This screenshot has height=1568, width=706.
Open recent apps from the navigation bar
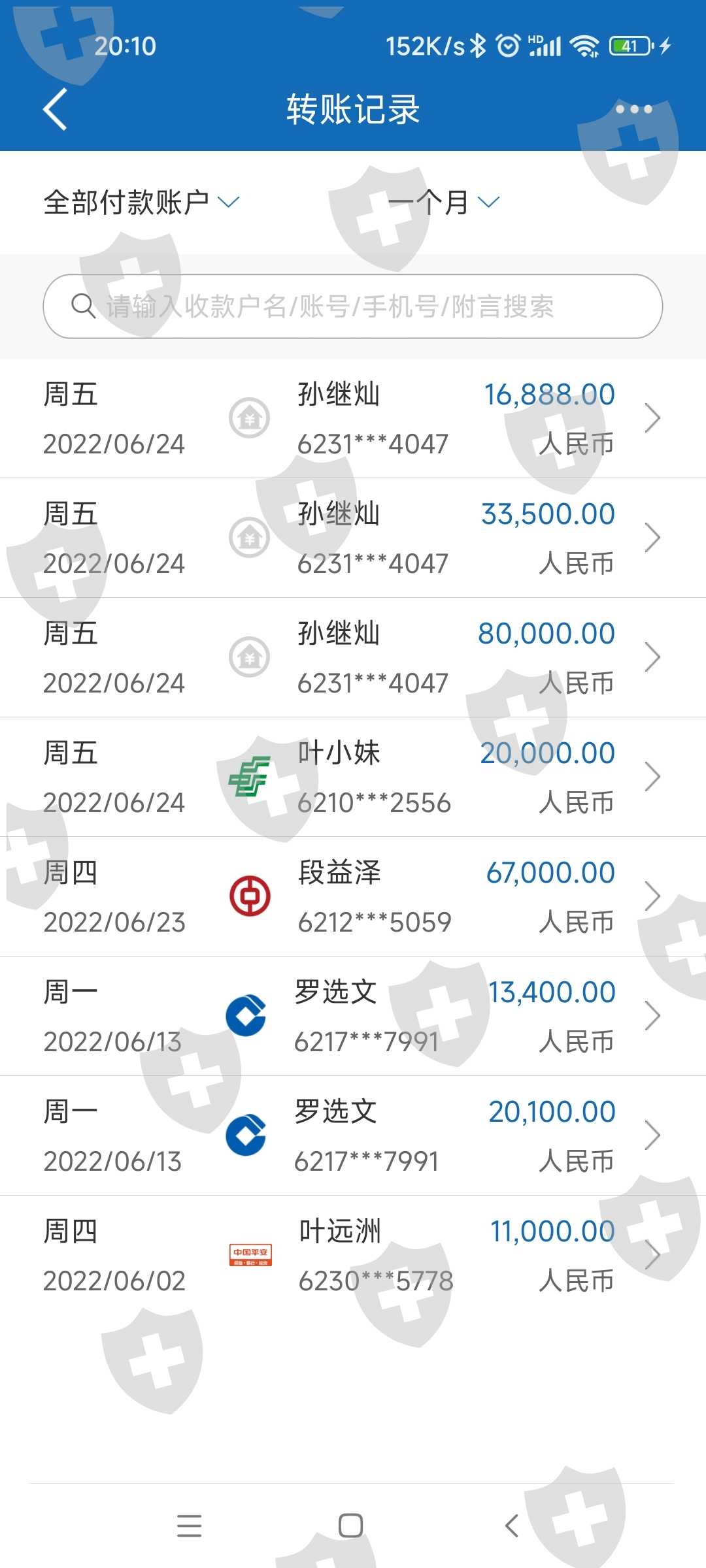click(x=190, y=1526)
